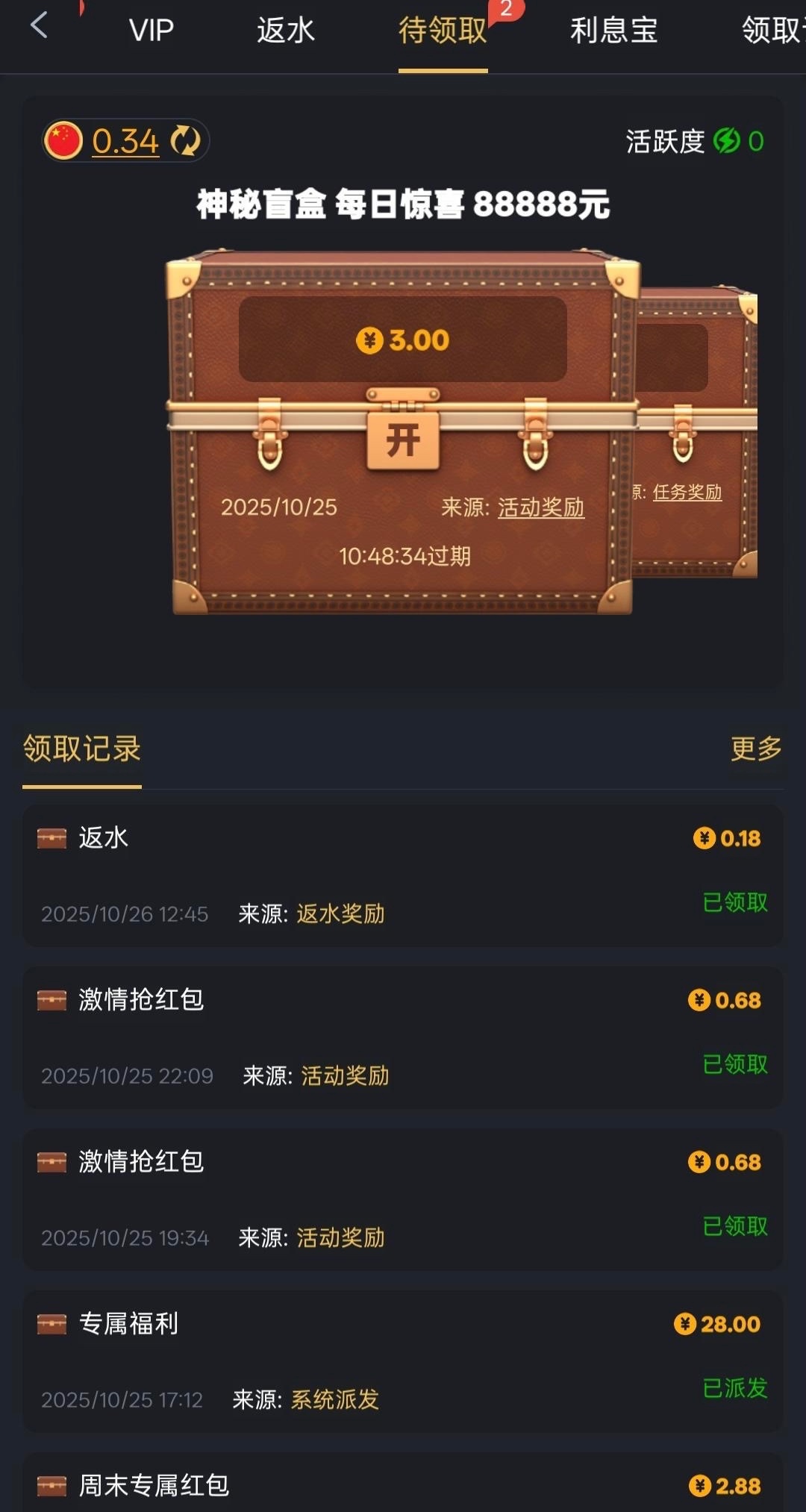Viewport: 806px width, 1512px height.
Task: Open the 利息宝 tab
Action: 613,31
